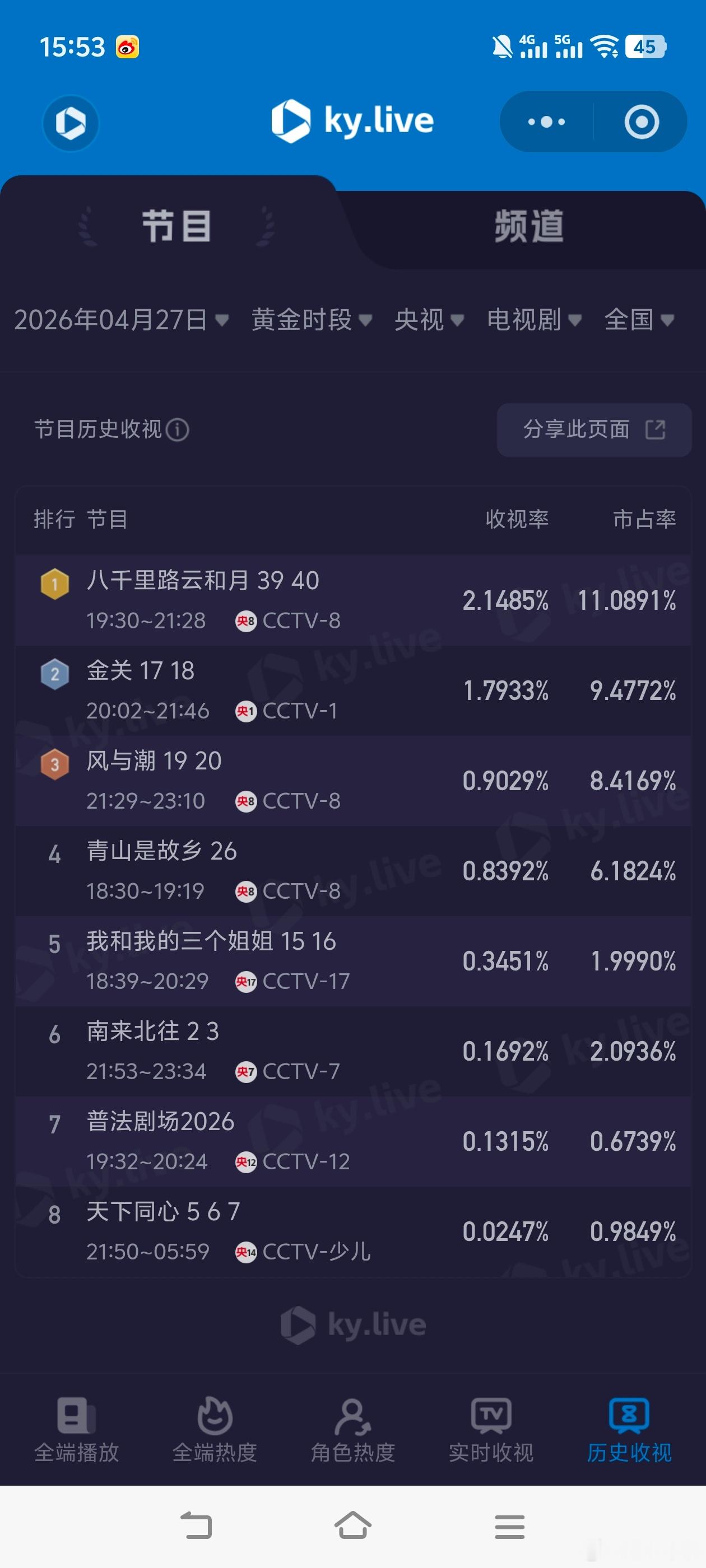This screenshot has height=1568, width=706.
Task: Select the ranked entry 风与潮 19 20
Action: [x=244, y=780]
